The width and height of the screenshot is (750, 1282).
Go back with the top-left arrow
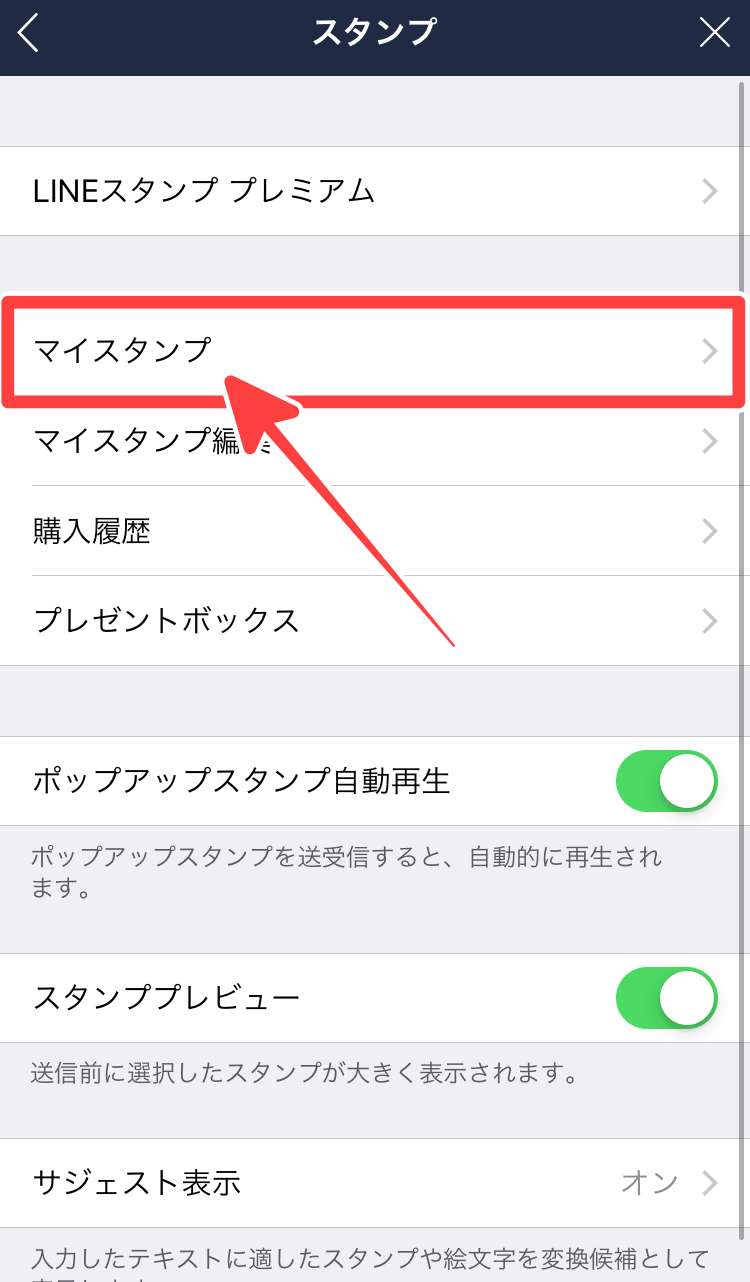click(29, 34)
